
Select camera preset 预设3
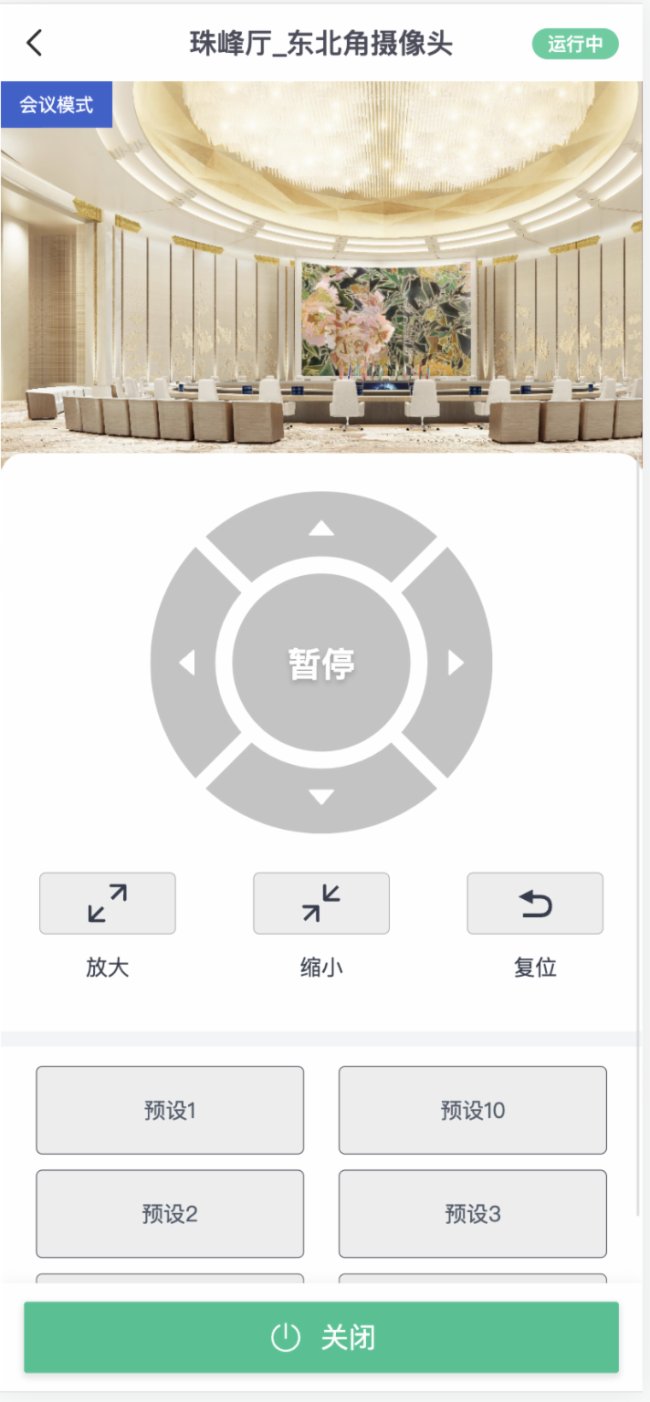tap(472, 1214)
